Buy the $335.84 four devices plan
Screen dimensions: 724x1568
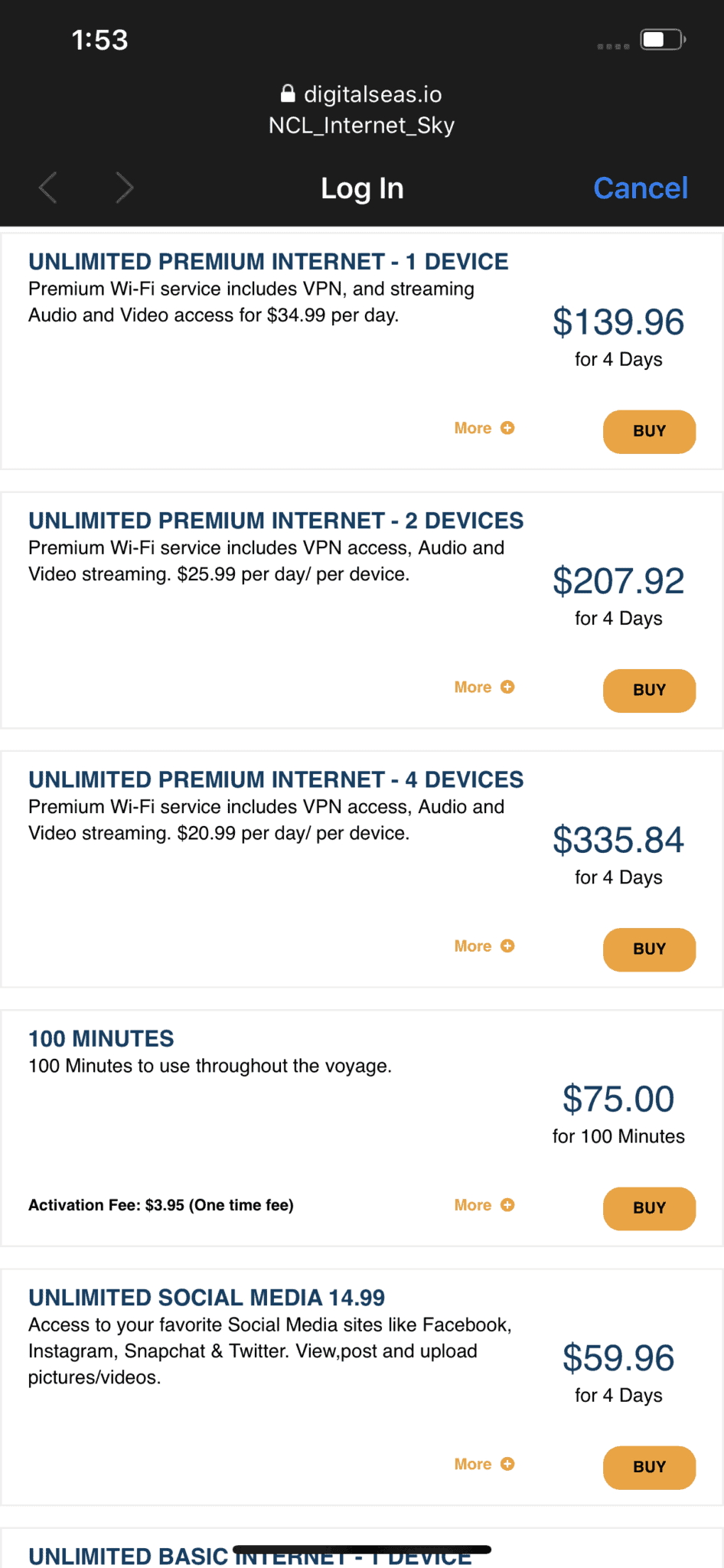tap(649, 949)
